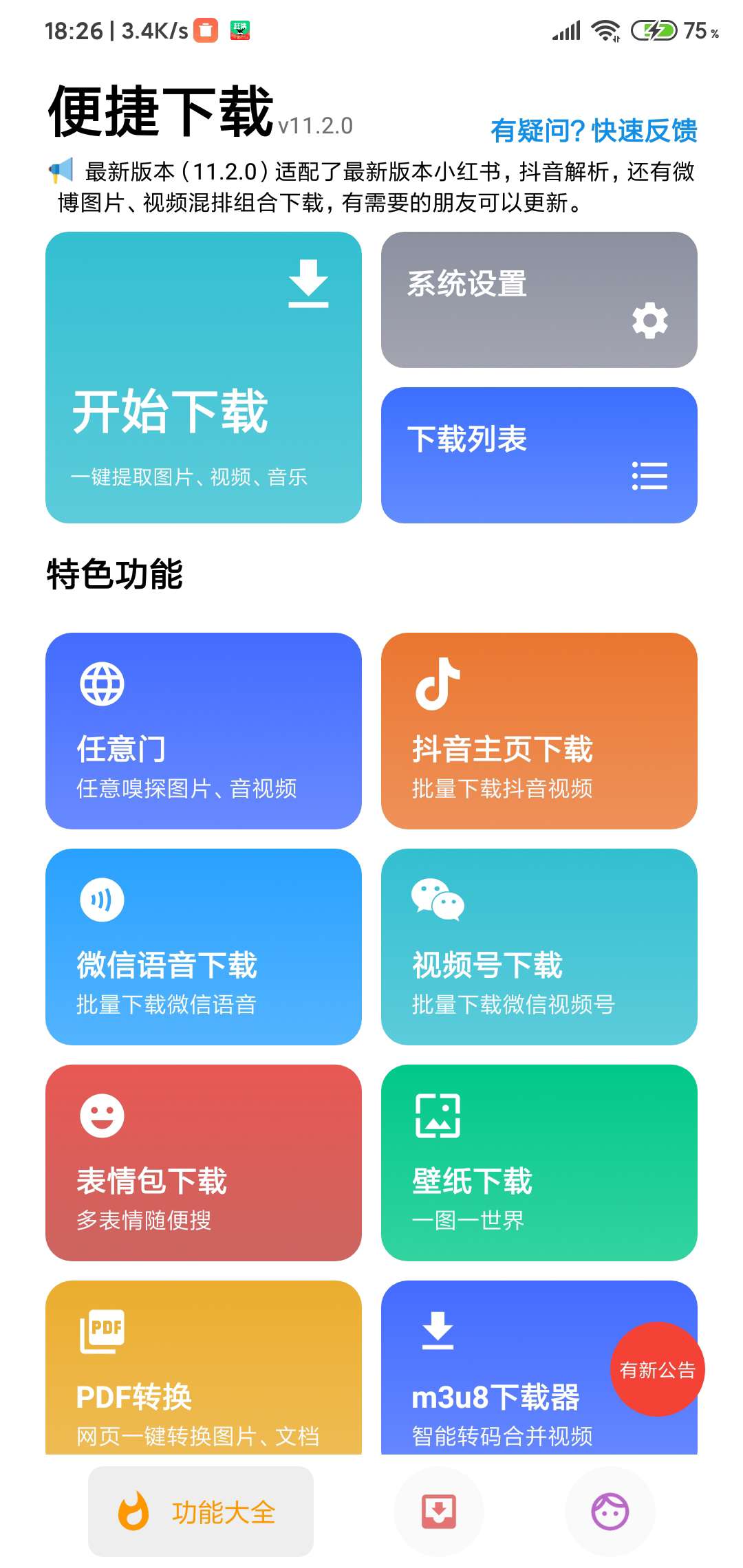Viewport: 743px width, 1568px height.
Task: Open the 有疑问?快速反馈 feedback link
Action: [x=593, y=131]
